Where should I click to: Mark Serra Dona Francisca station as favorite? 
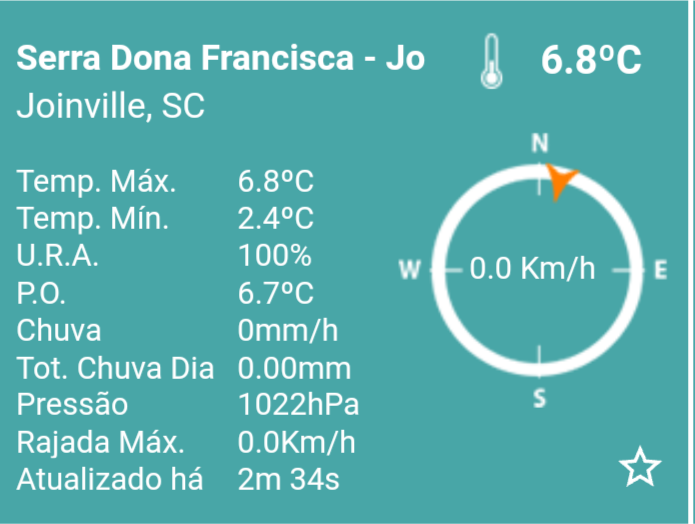click(x=640, y=467)
